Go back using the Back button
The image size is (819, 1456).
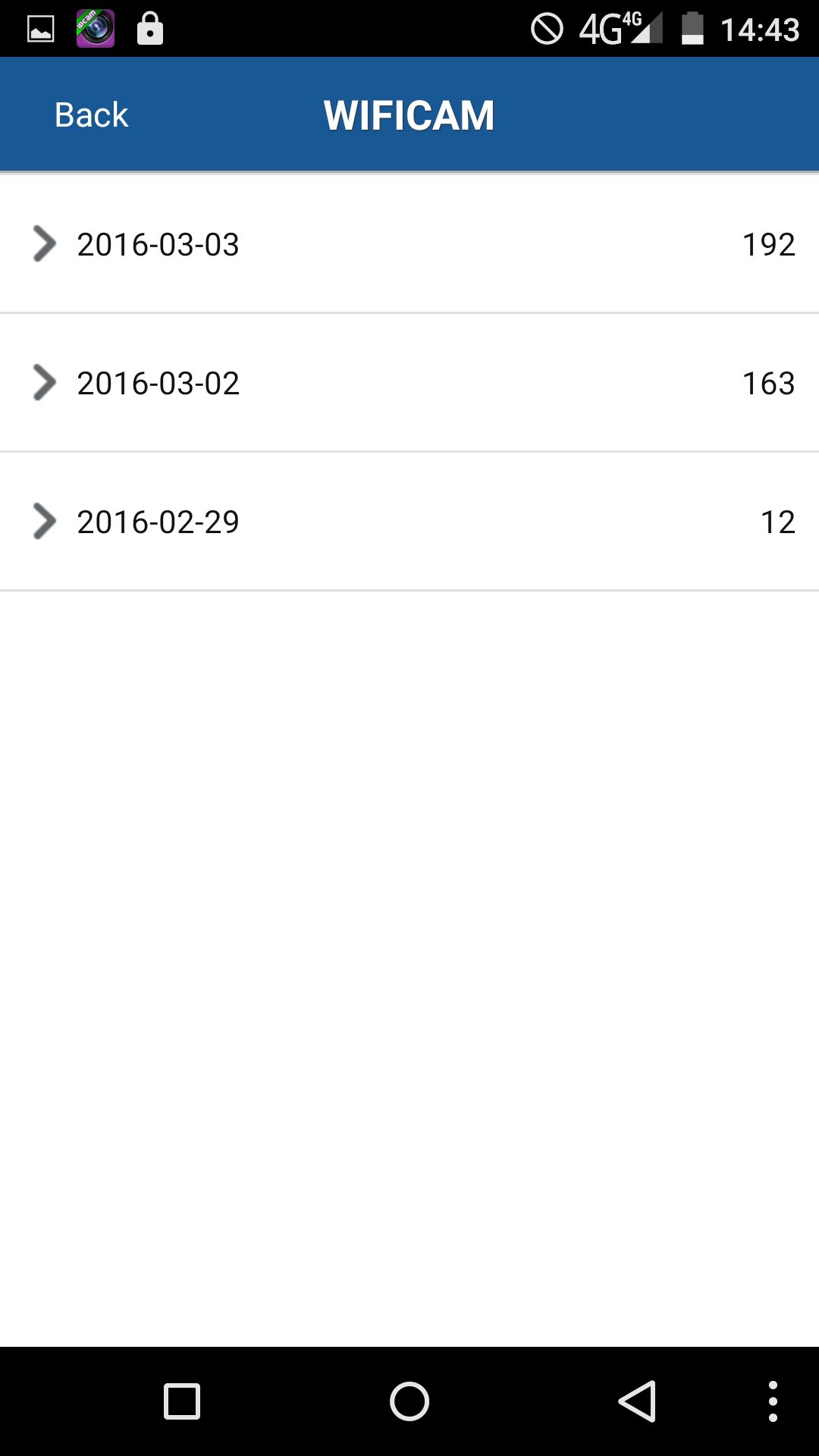click(91, 115)
